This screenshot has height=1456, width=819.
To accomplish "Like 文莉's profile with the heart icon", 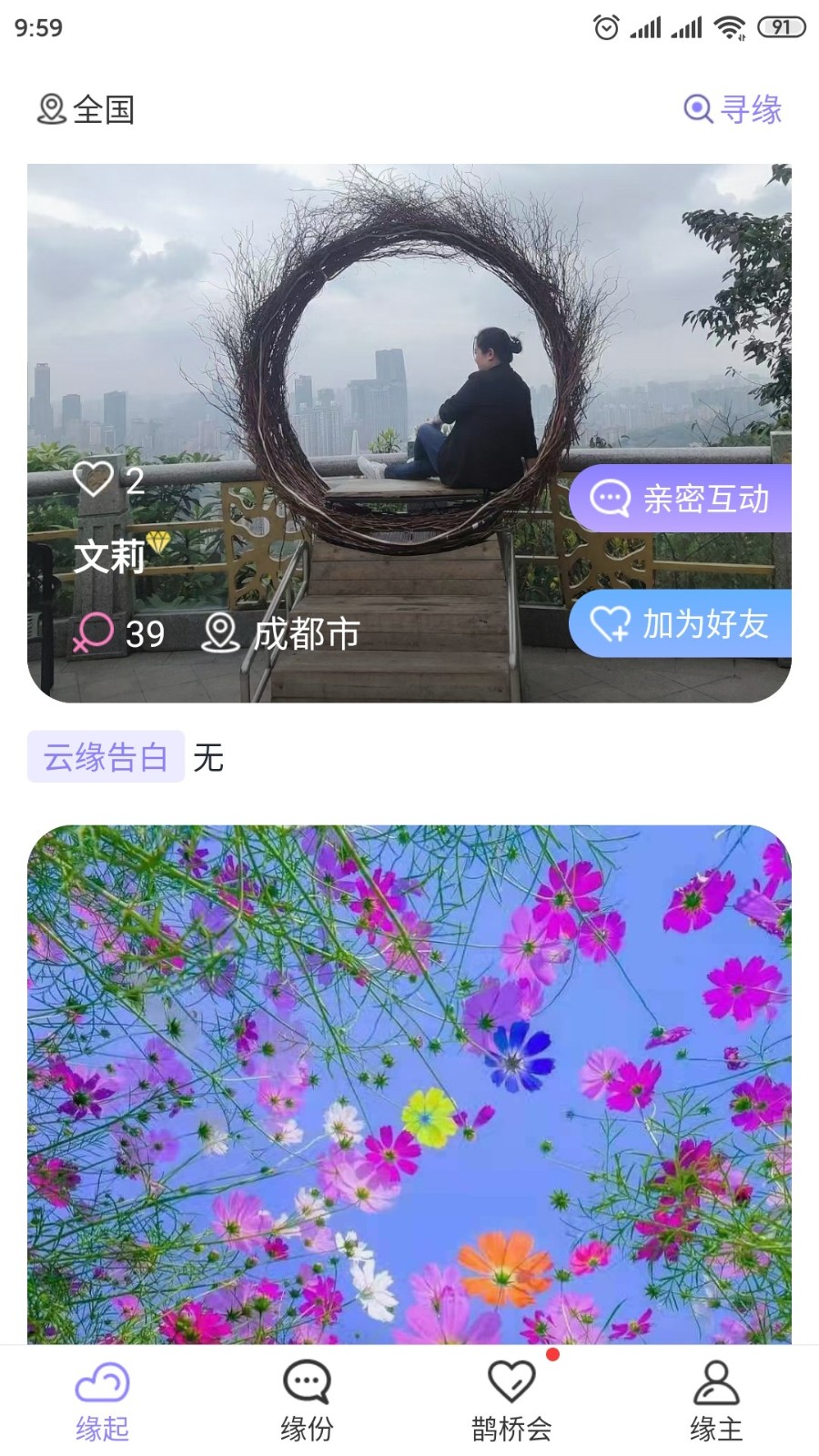I will (94, 479).
